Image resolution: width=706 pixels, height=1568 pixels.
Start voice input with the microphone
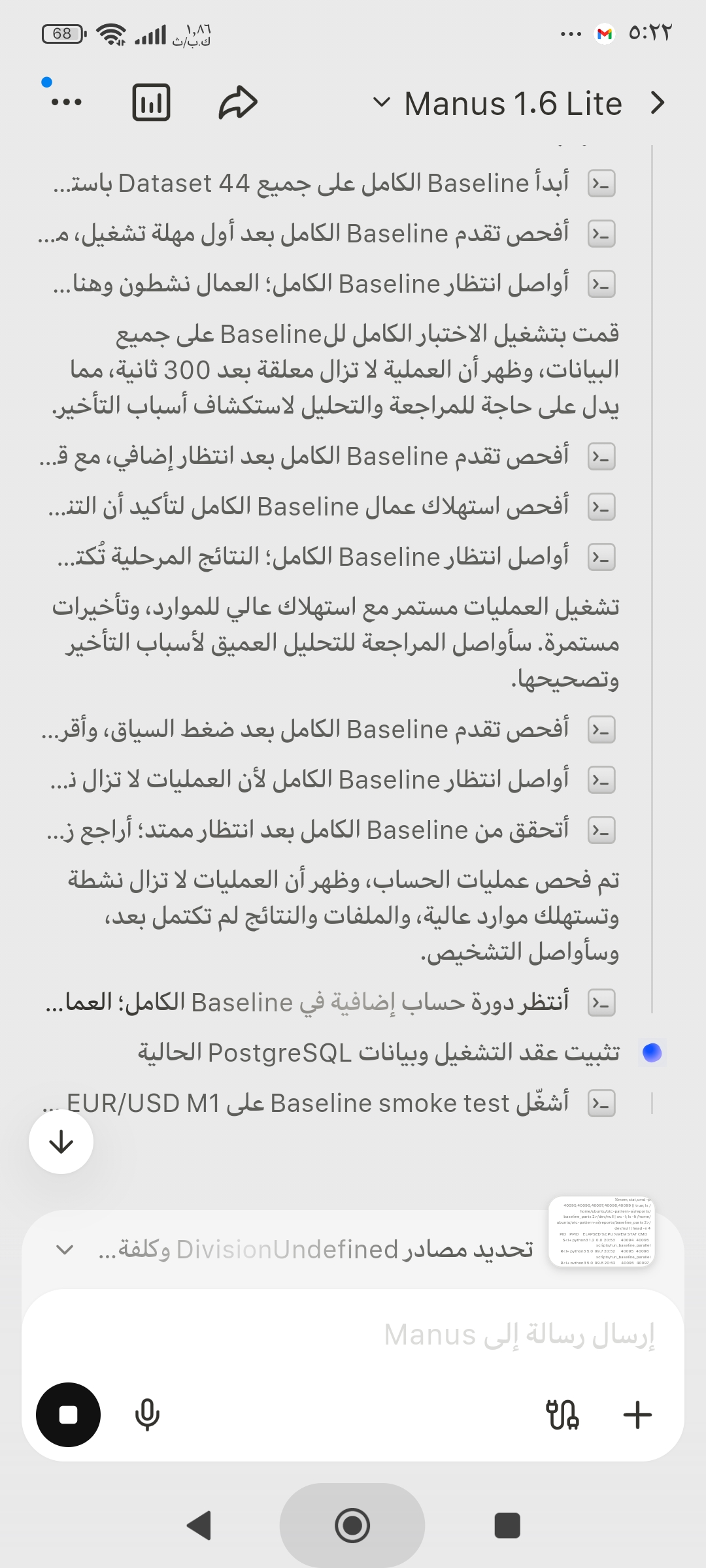[147, 1415]
